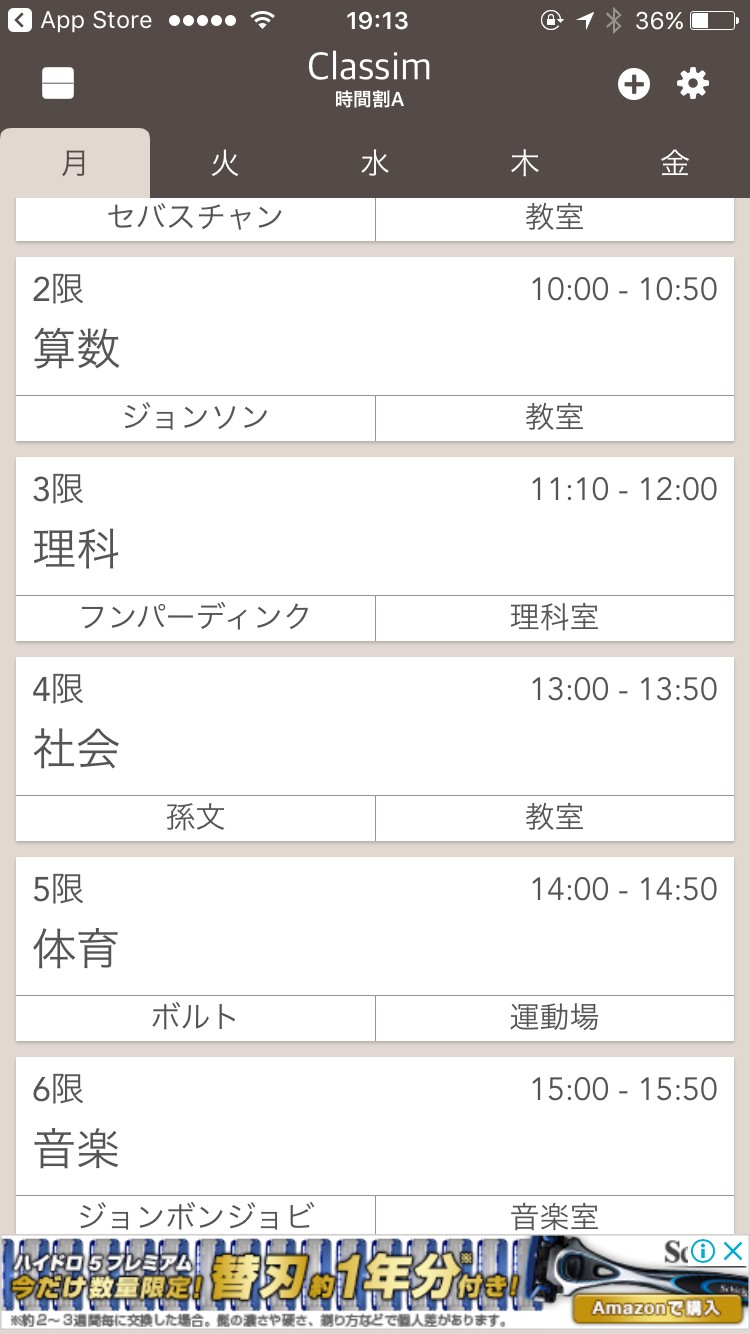
Task: Select the 月 day tab
Action: pos(75,164)
